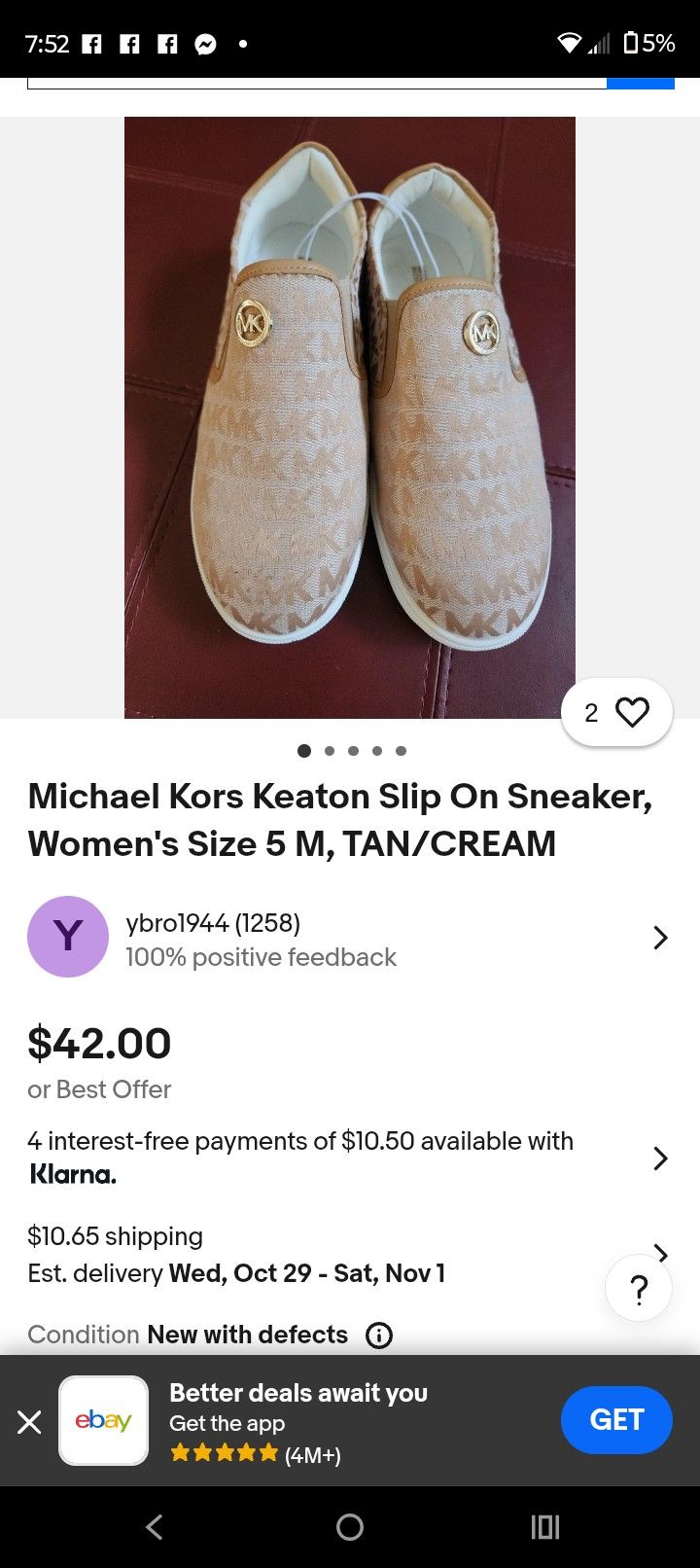The width and height of the screenshot is (700, 1568).
Task: Tap the Klarna logo
Action: click(72, 1174)
